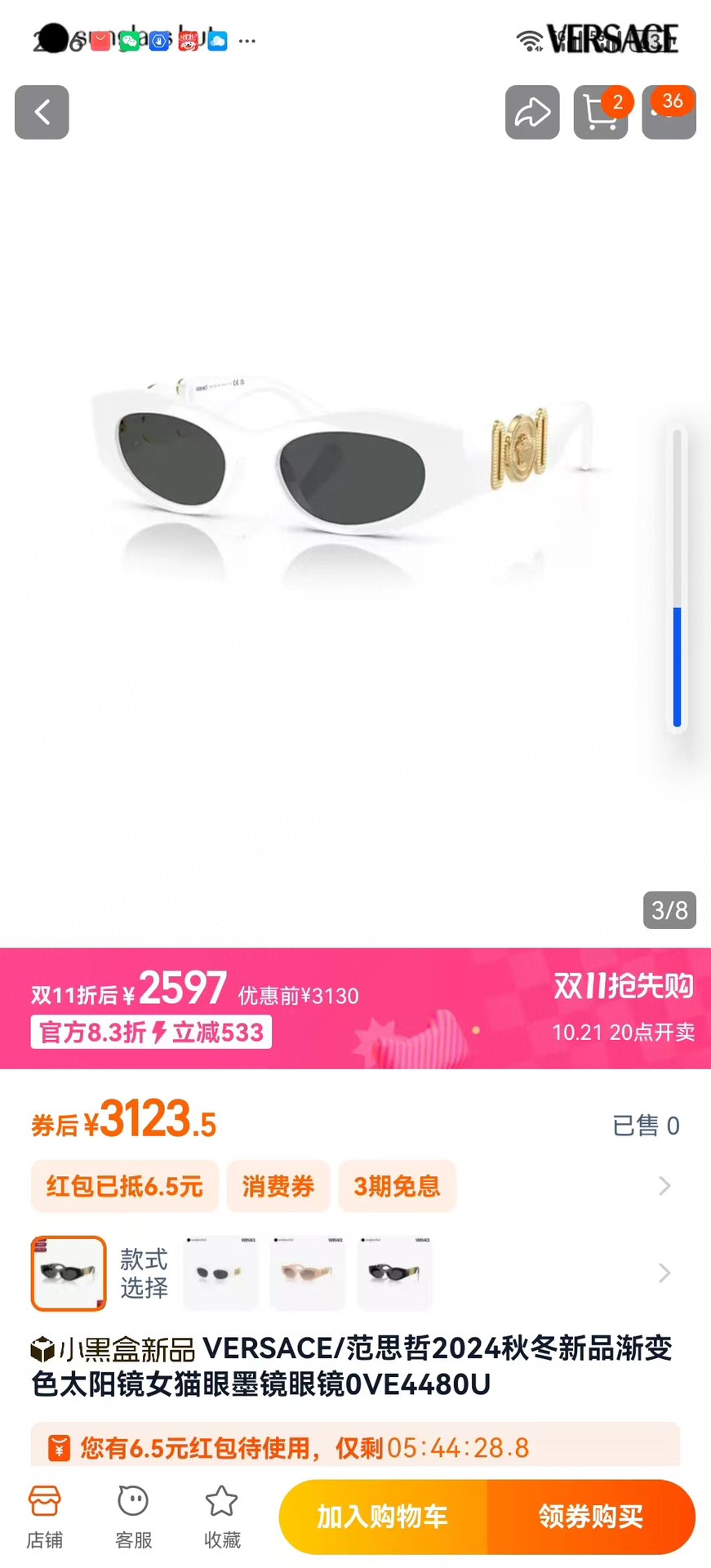Select the white sunglasses style thumbnail
This screenshot has height=1568, width=711.
coord(220,1273)
